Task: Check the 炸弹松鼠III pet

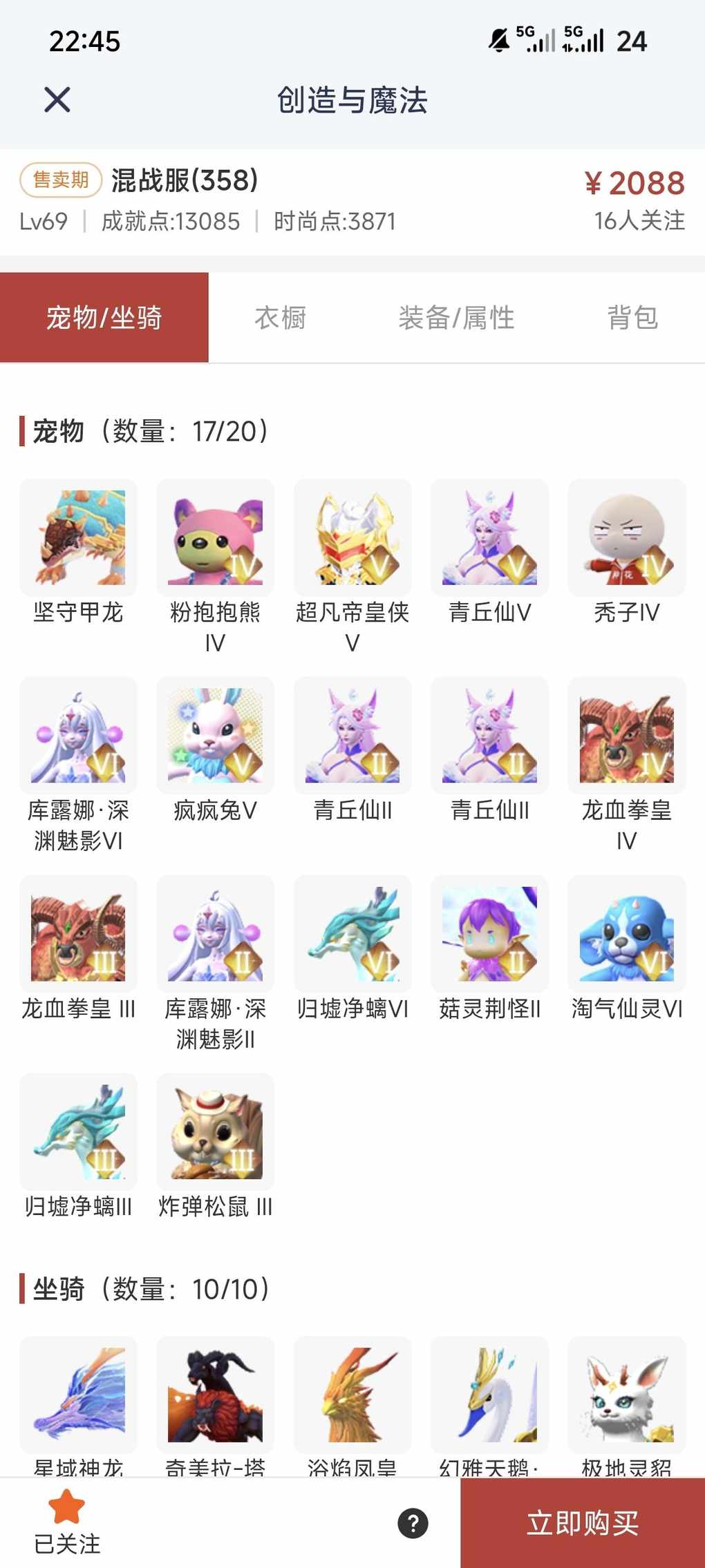Action: pos(215,1132)
